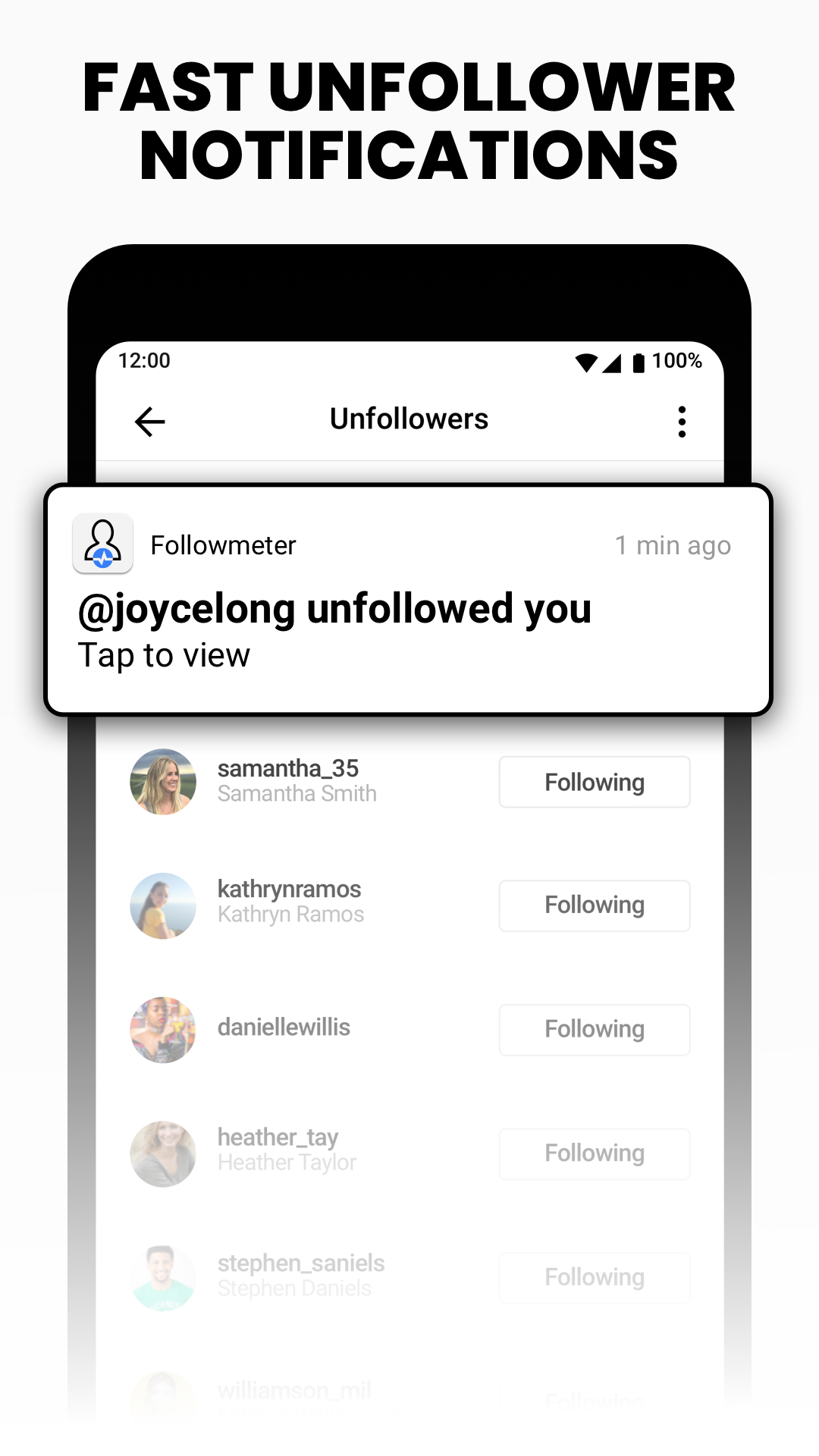The image size is (819, 1456).
Task: Open stephen_saniels's Following button
Action: (x=594, y=1278)
